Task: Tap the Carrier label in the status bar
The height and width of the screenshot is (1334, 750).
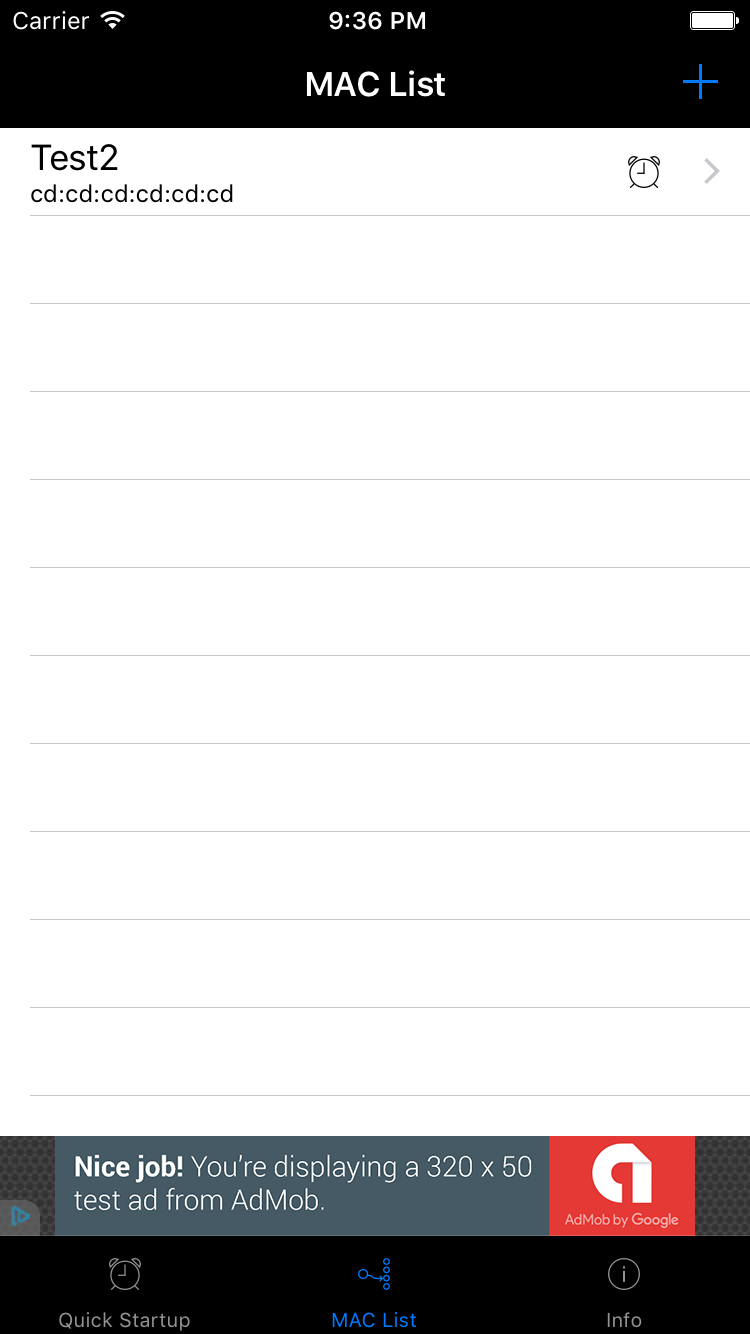Action: click(x=48, y=18)
